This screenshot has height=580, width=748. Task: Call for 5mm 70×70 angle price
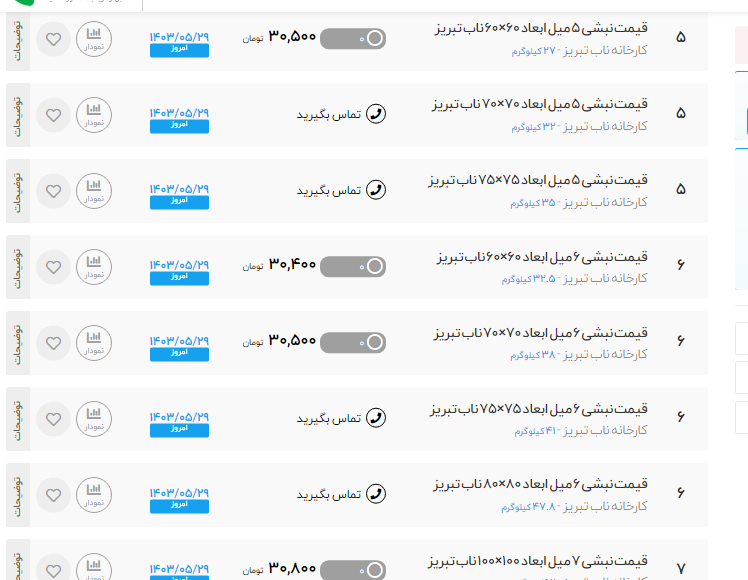point(341,114)
